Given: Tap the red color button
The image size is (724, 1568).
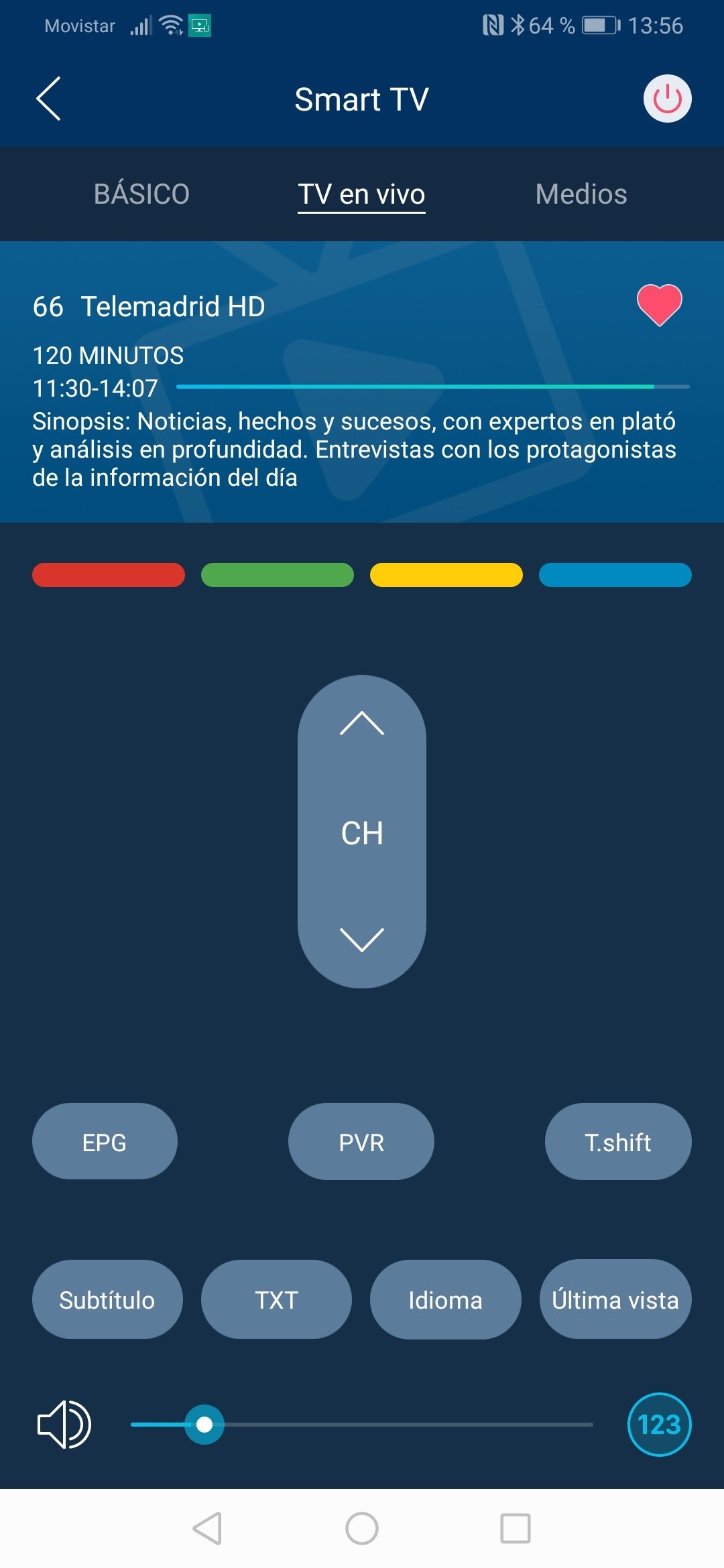Looking at the screenshot, I should pyautogui.click(x=109, y=575).
